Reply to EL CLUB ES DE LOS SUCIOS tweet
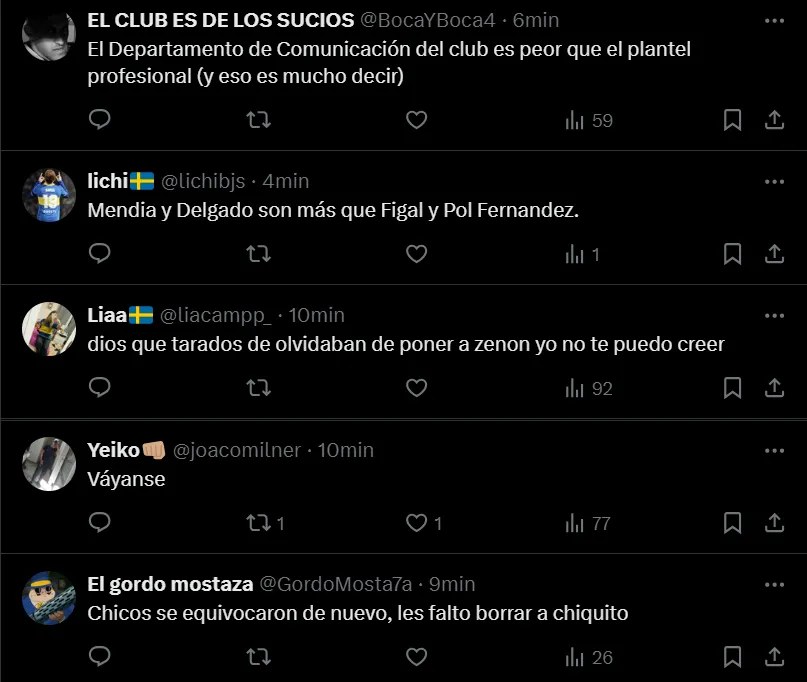Image resolution: width=807 pixels, height=682 pixels. click(100, 120)
